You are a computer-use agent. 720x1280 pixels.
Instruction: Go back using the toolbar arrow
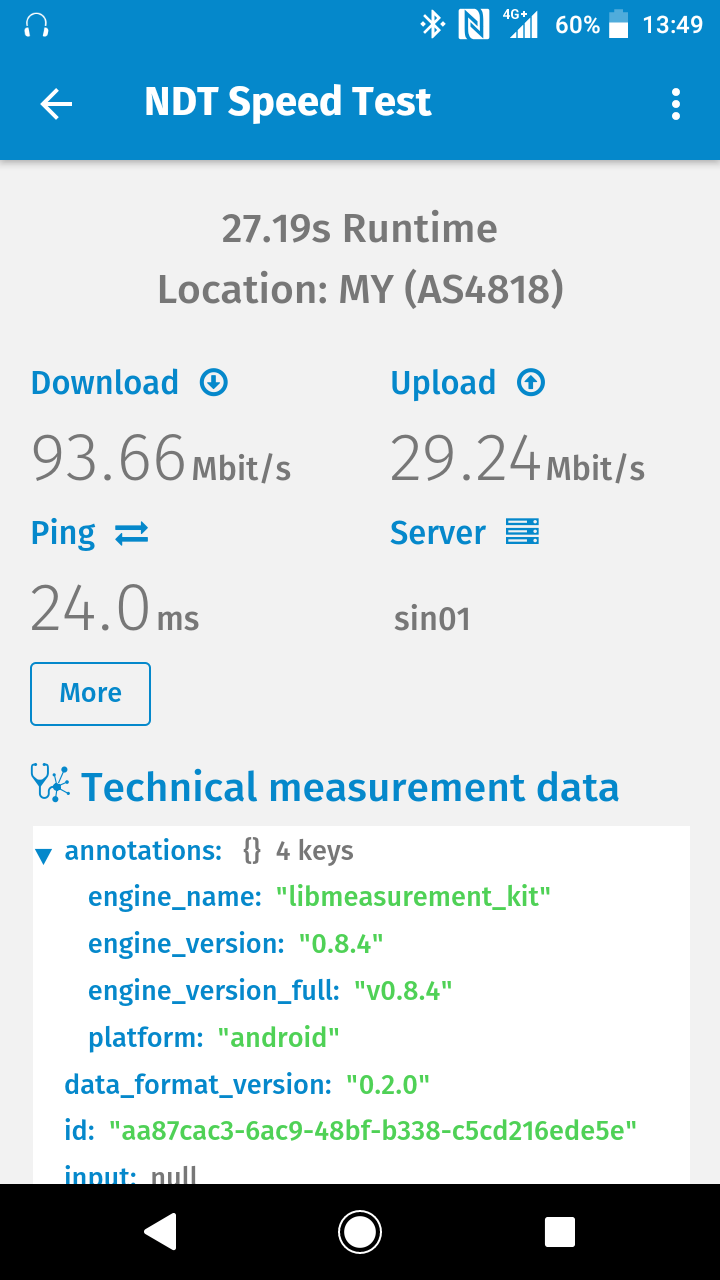[56, 104]
